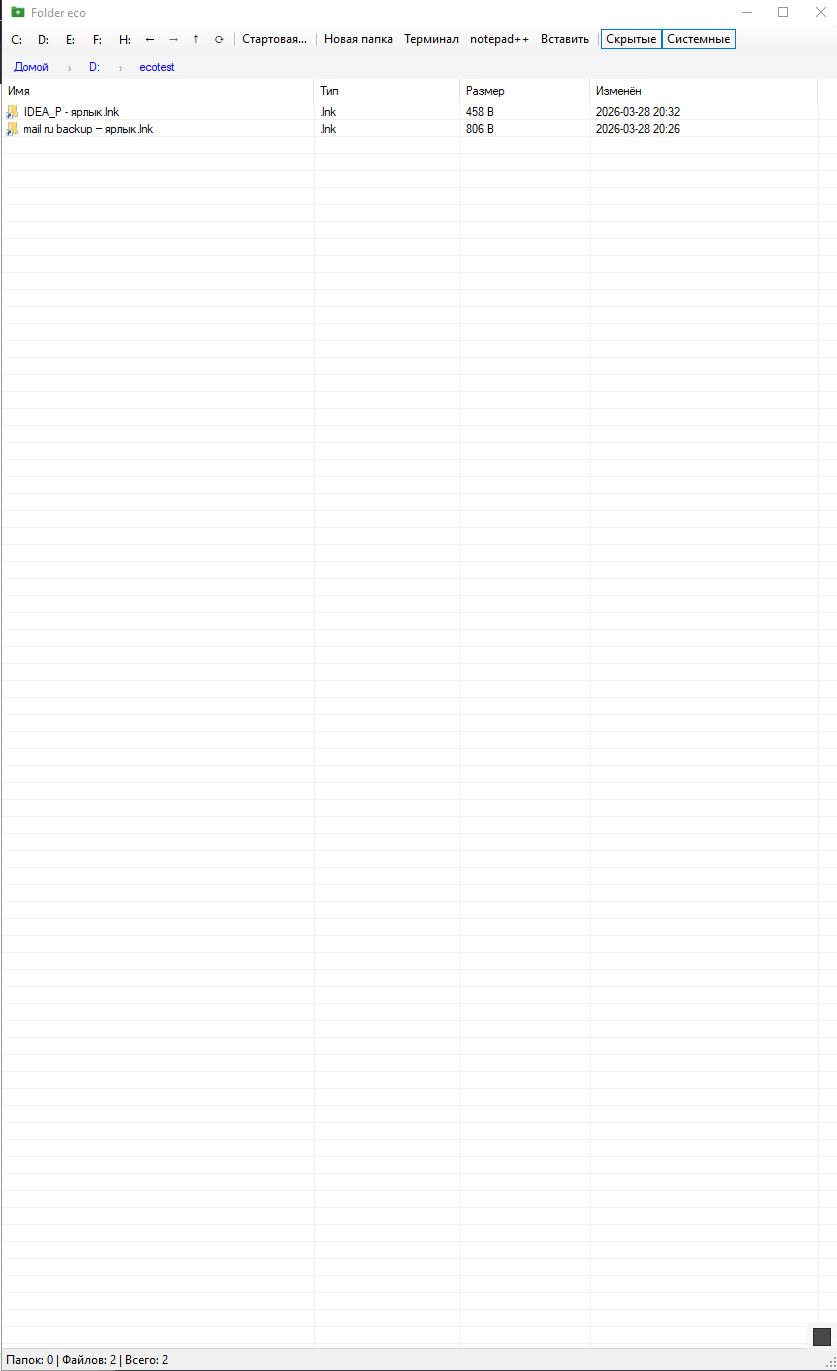This screenshot has height=1371, width=837.
Task: Switch to drive D: in toolbar
Action: (43, 40)
